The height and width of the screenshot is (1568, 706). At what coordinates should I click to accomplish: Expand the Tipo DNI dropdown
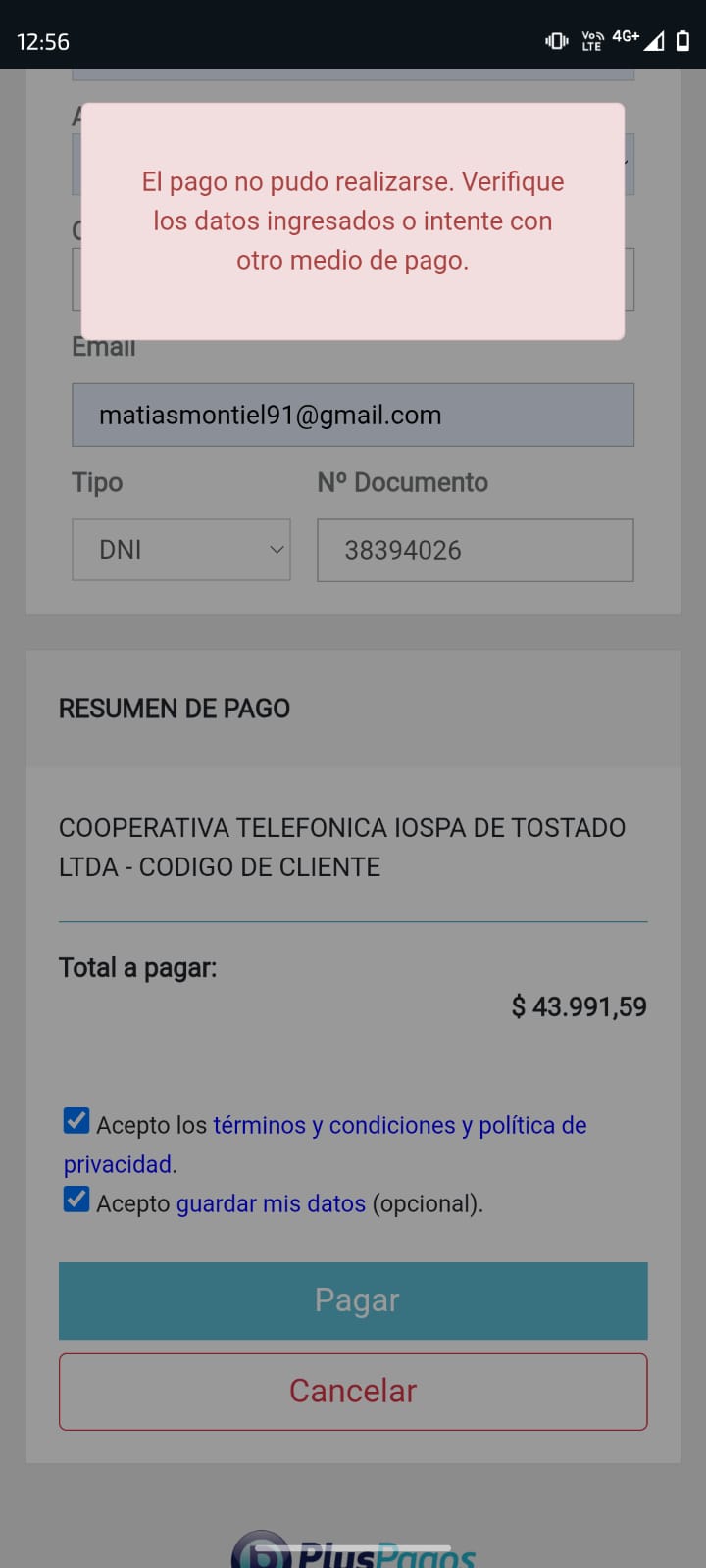[x=181, y=550]
